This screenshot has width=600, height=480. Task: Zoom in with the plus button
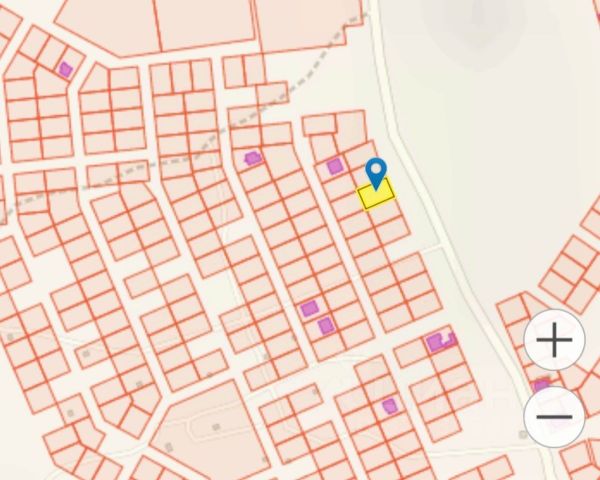(x=554, y=340)
